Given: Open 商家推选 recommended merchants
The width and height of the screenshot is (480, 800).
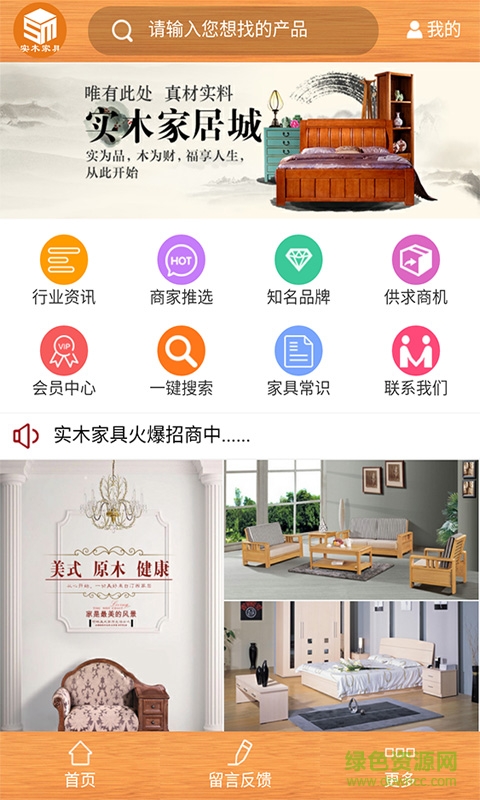Looking at the screenshot, I should pos(181,270).
